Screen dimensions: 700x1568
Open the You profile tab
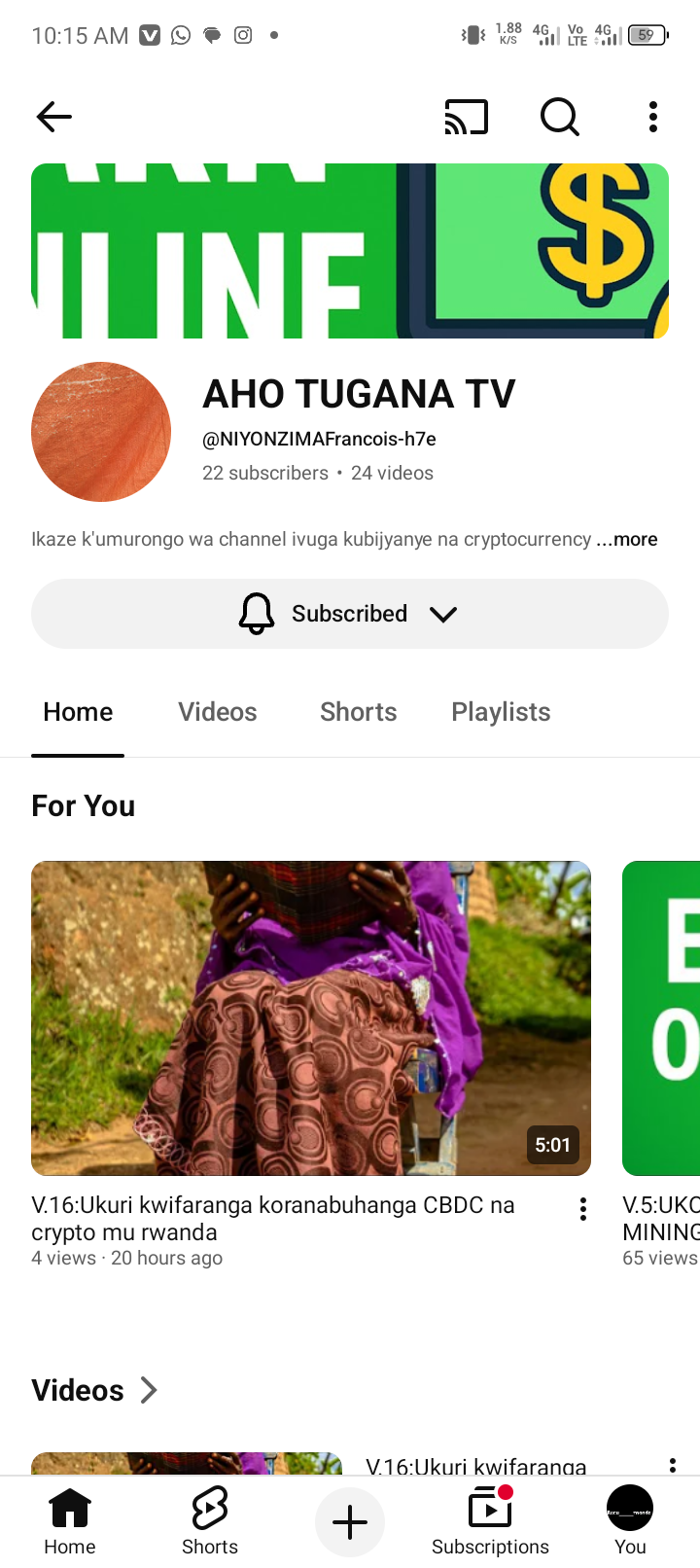[630, 1521]
